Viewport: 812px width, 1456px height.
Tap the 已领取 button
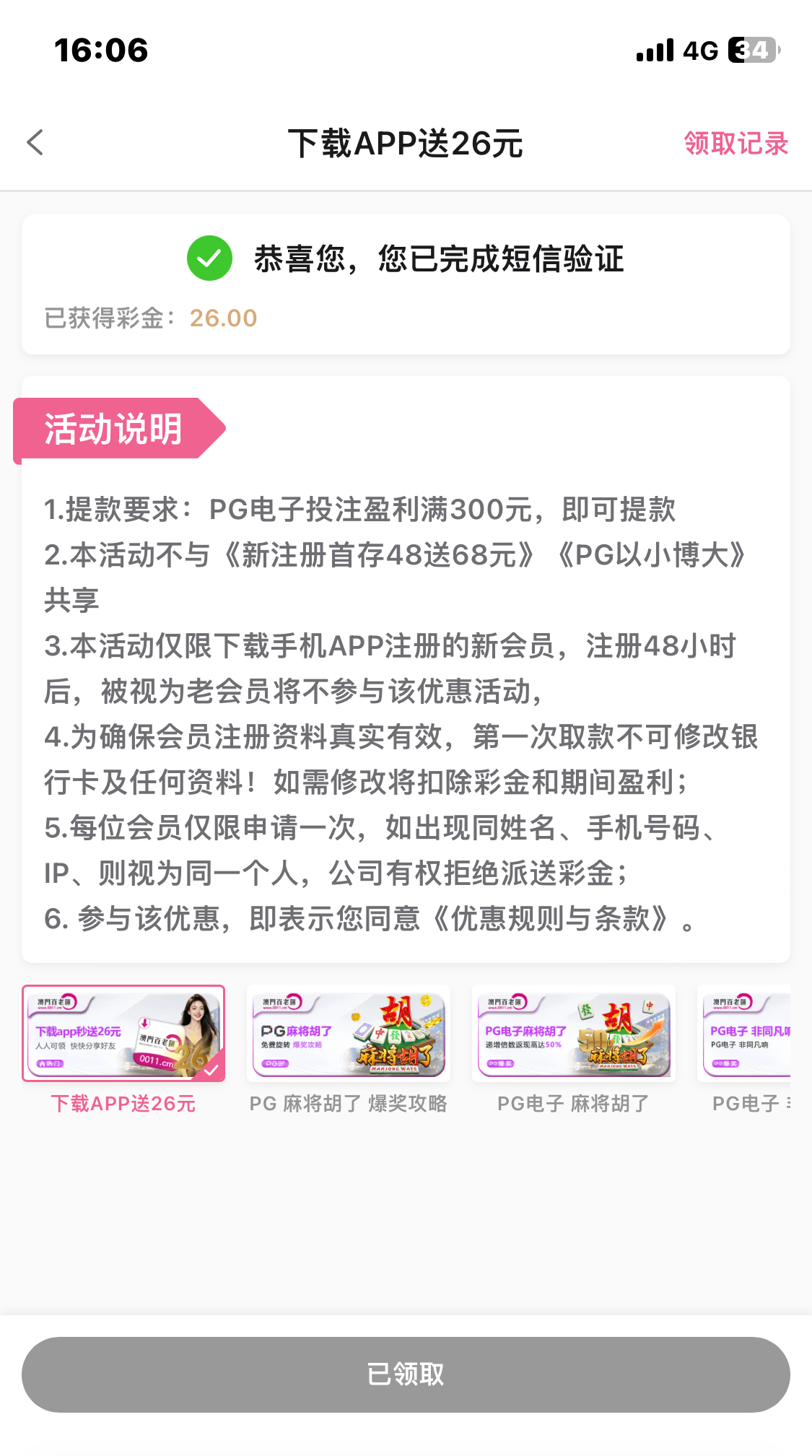click(x=406, y=1374)
